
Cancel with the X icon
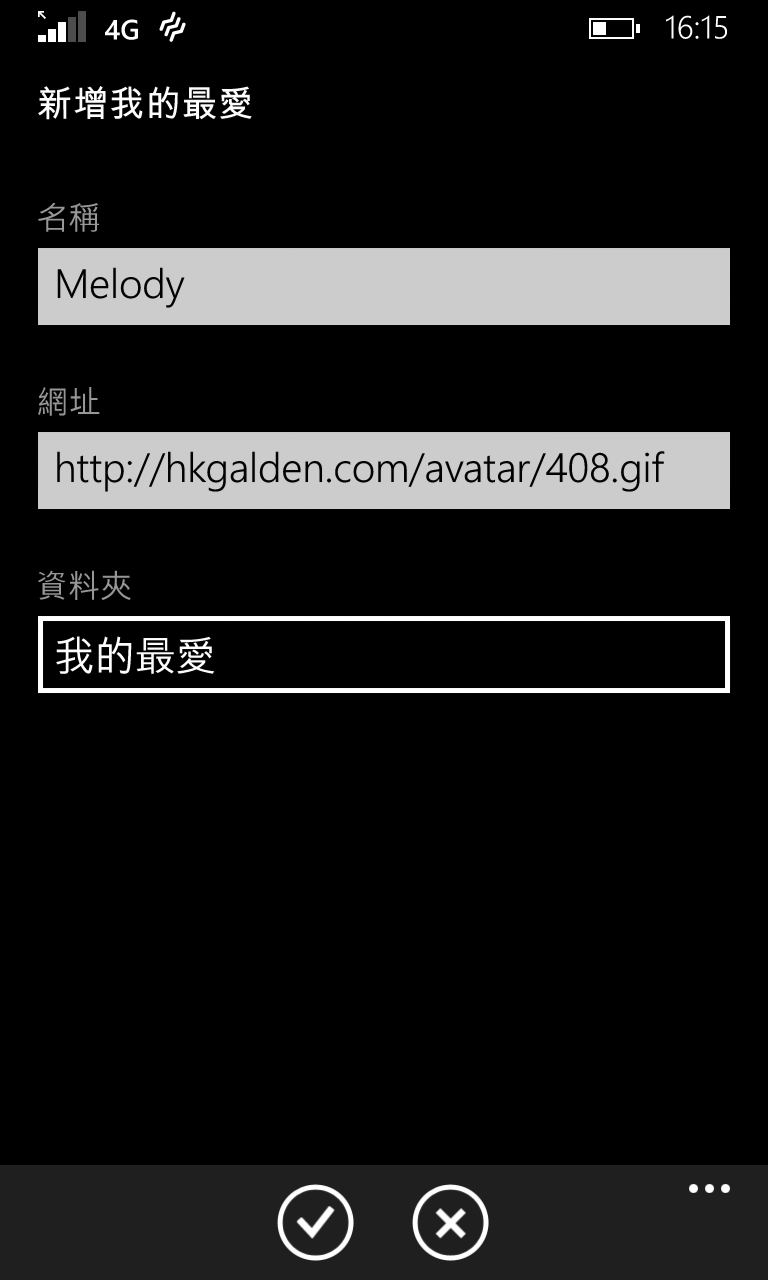tap(450, 1222)
